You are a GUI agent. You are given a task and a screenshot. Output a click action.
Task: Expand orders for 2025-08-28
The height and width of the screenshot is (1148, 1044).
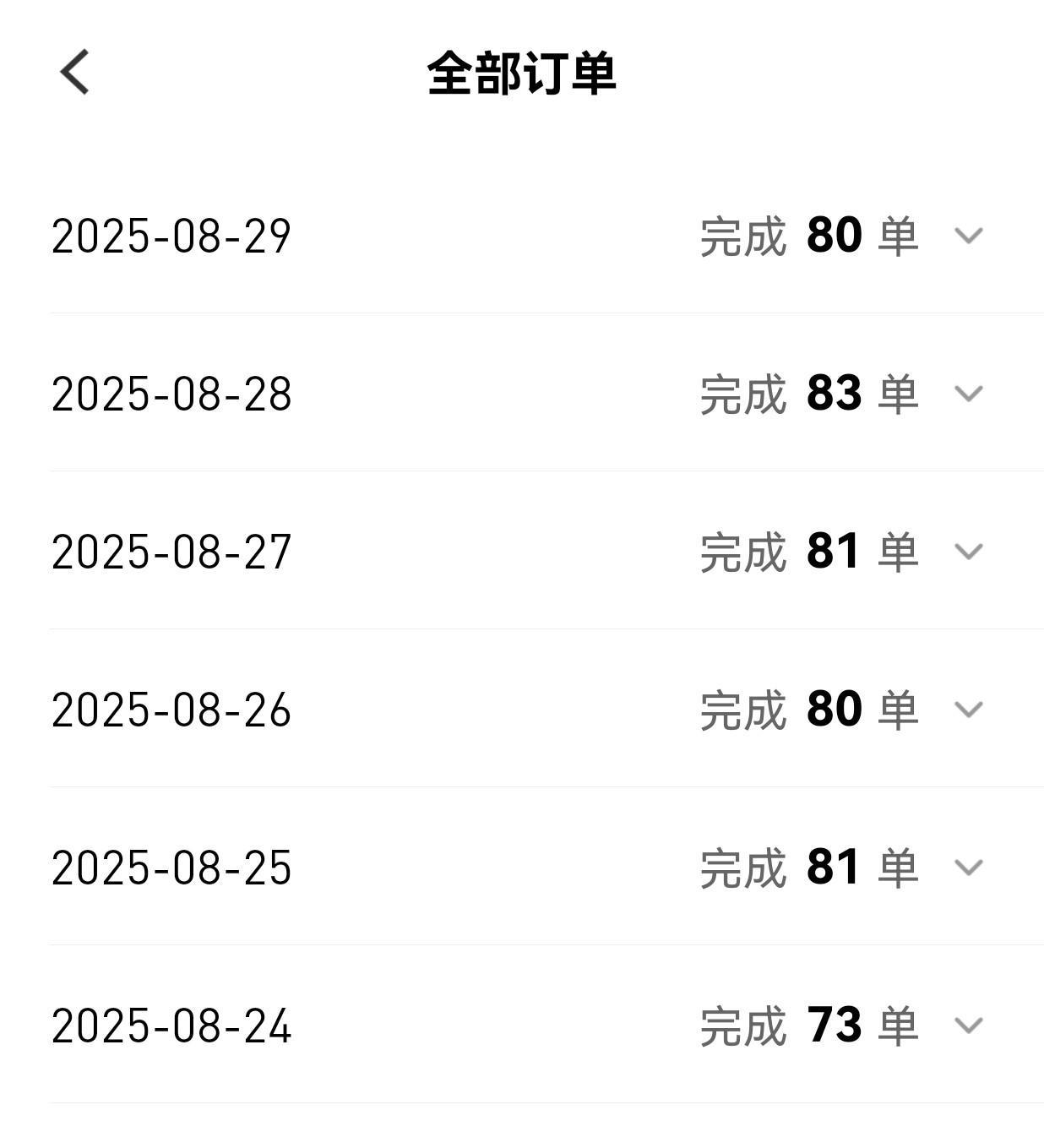click(968, 394)
